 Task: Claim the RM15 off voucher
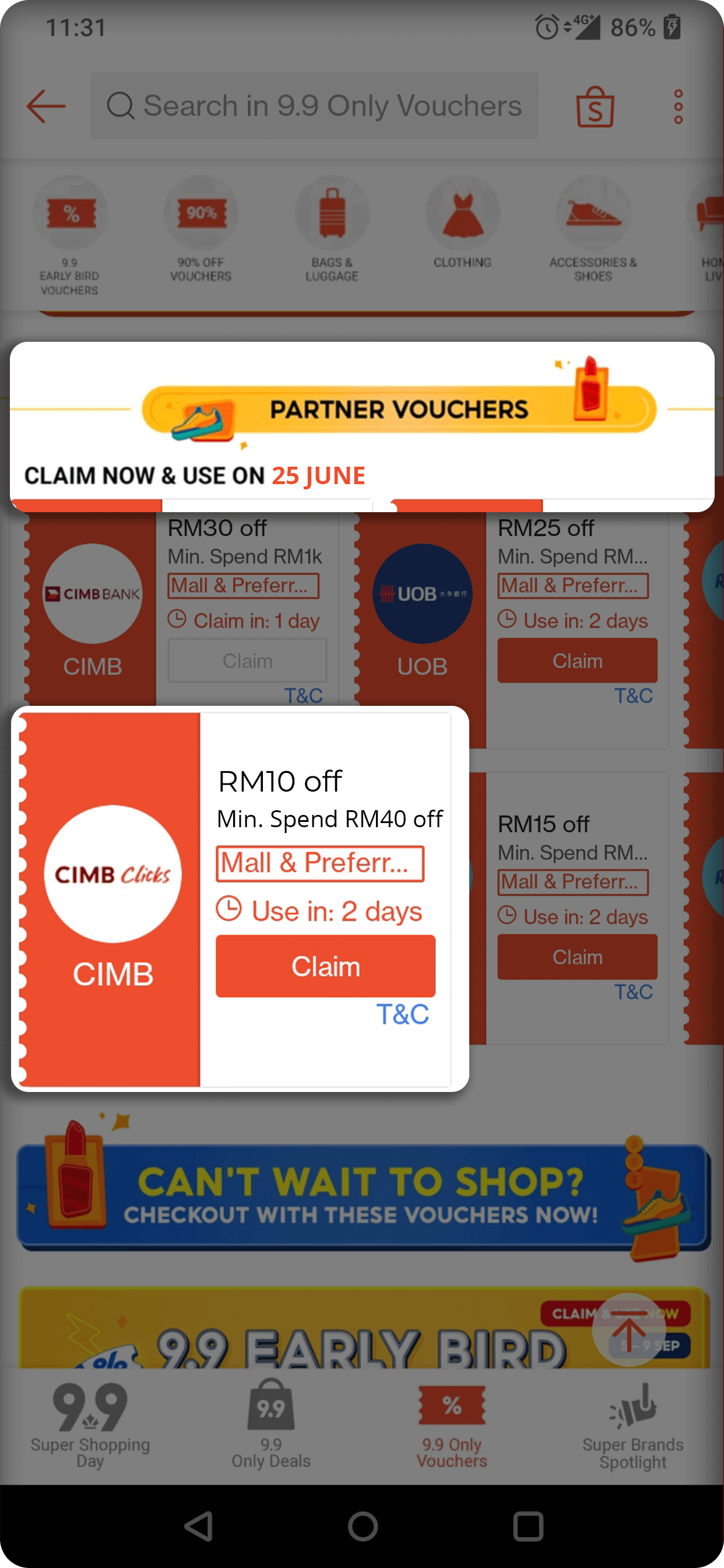pyautogui.click(x=577, y=957)
